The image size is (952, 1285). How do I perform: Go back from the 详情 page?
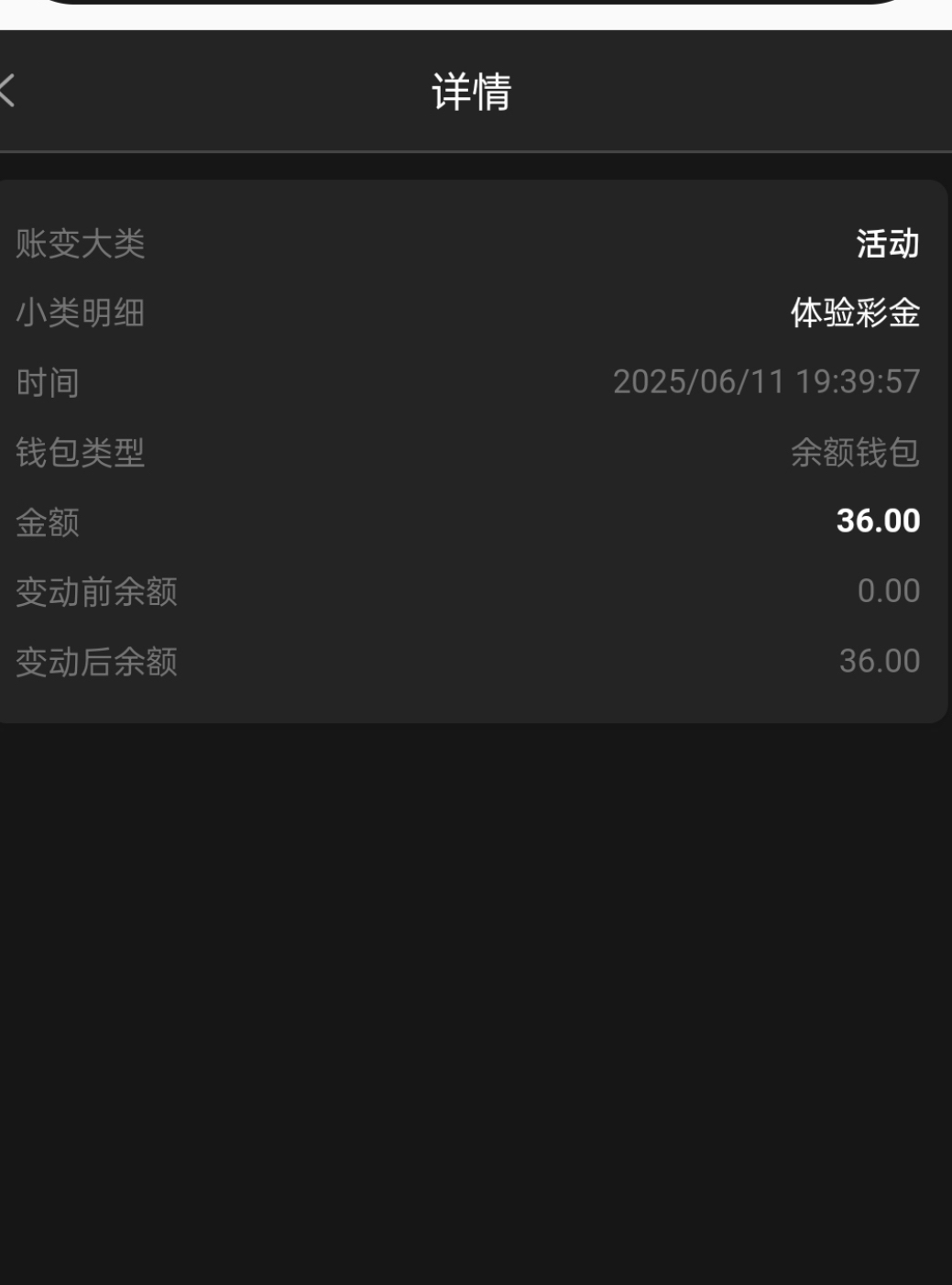(7, 92)
